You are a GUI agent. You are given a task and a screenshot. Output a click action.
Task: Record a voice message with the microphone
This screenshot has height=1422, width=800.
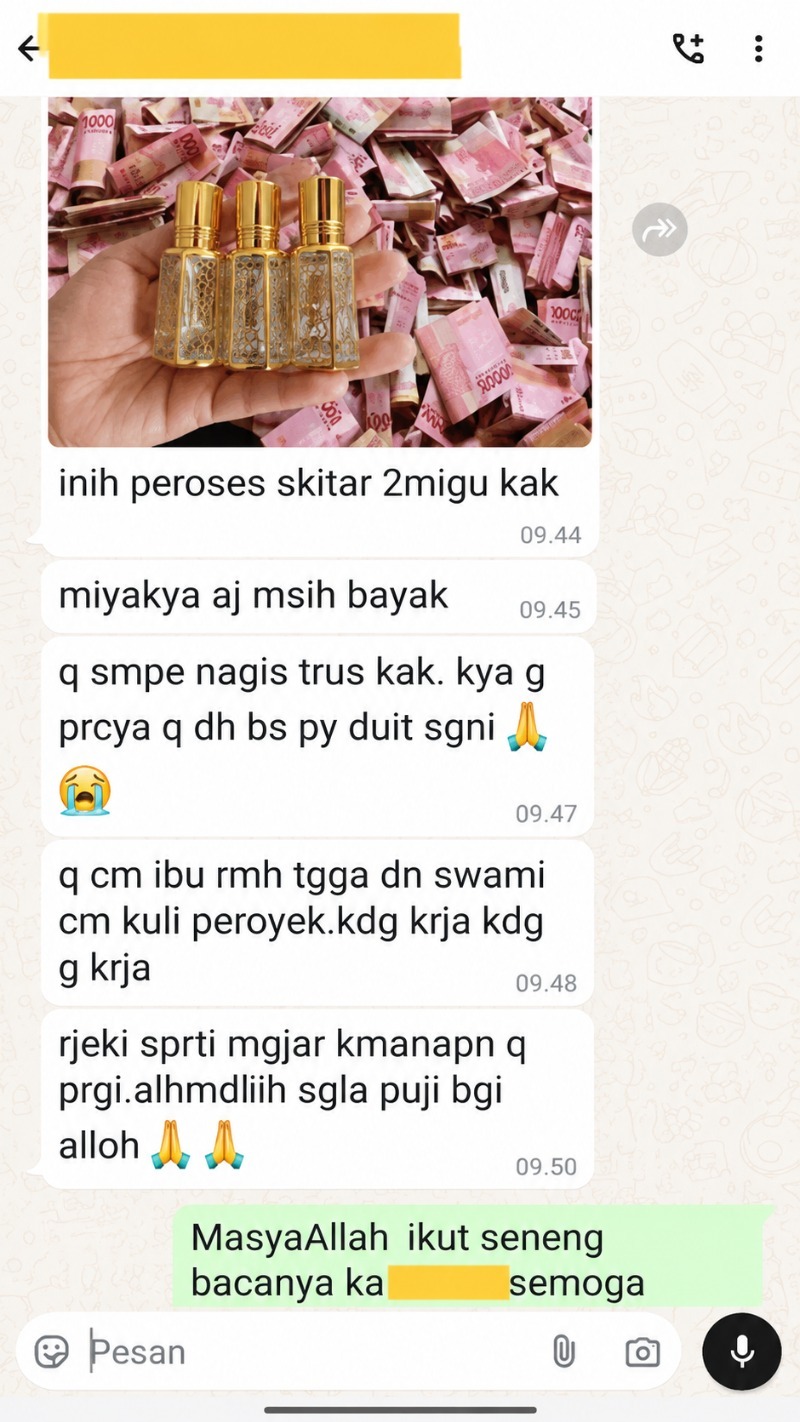point(742,1352)
